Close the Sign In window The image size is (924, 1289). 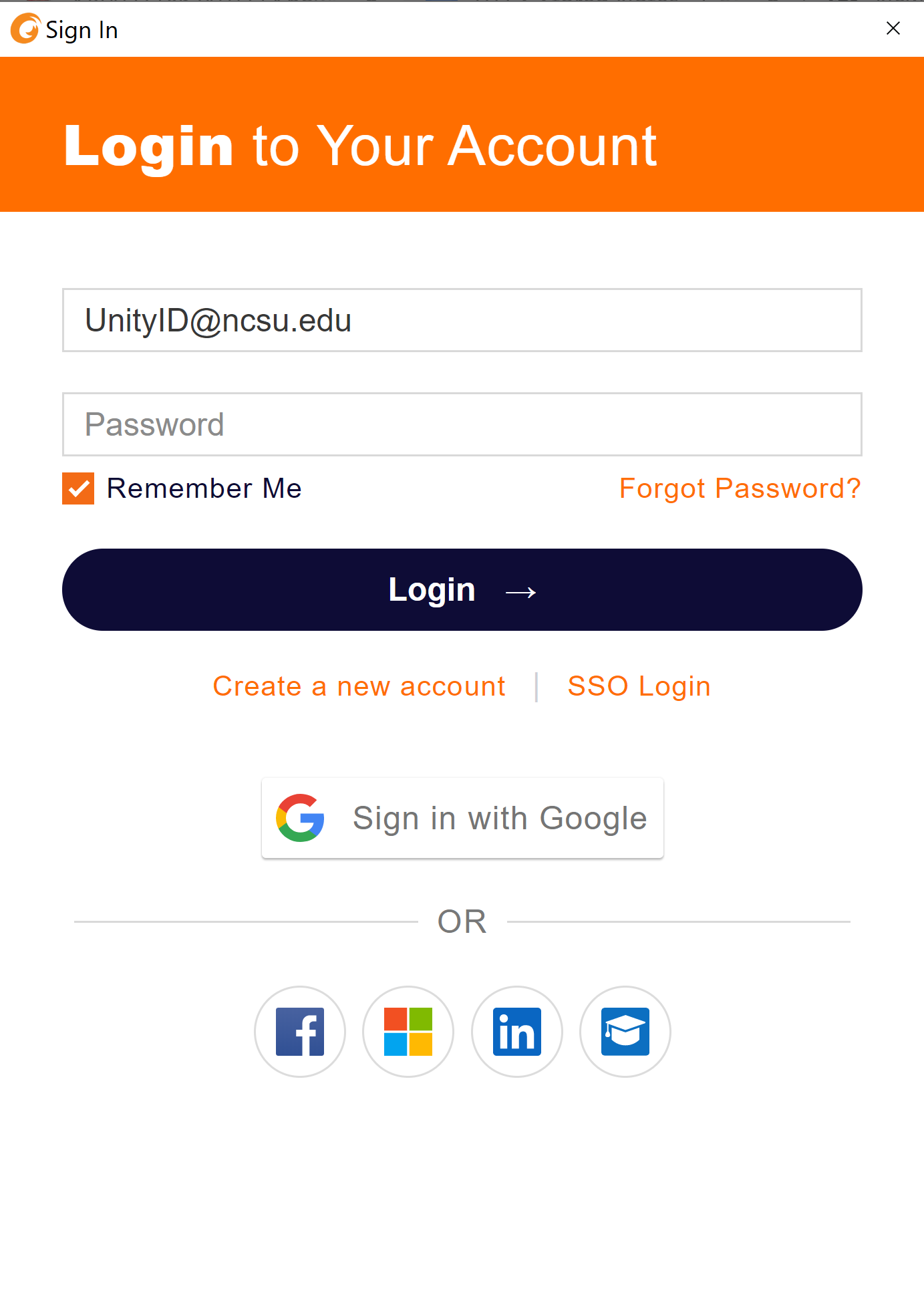[x=893, y=28]
